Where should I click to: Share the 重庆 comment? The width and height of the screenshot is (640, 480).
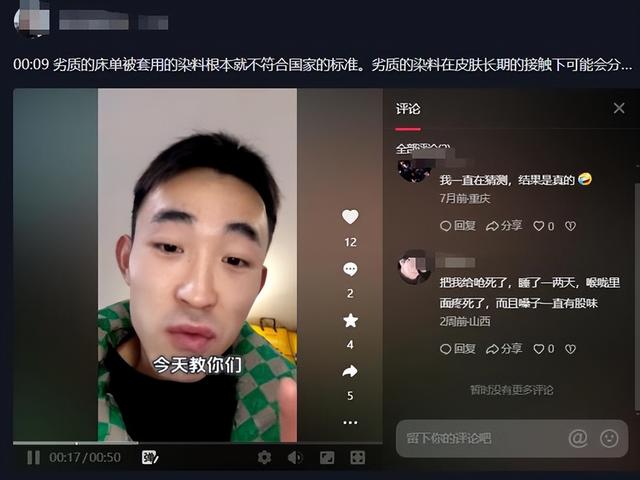[504, 226]
